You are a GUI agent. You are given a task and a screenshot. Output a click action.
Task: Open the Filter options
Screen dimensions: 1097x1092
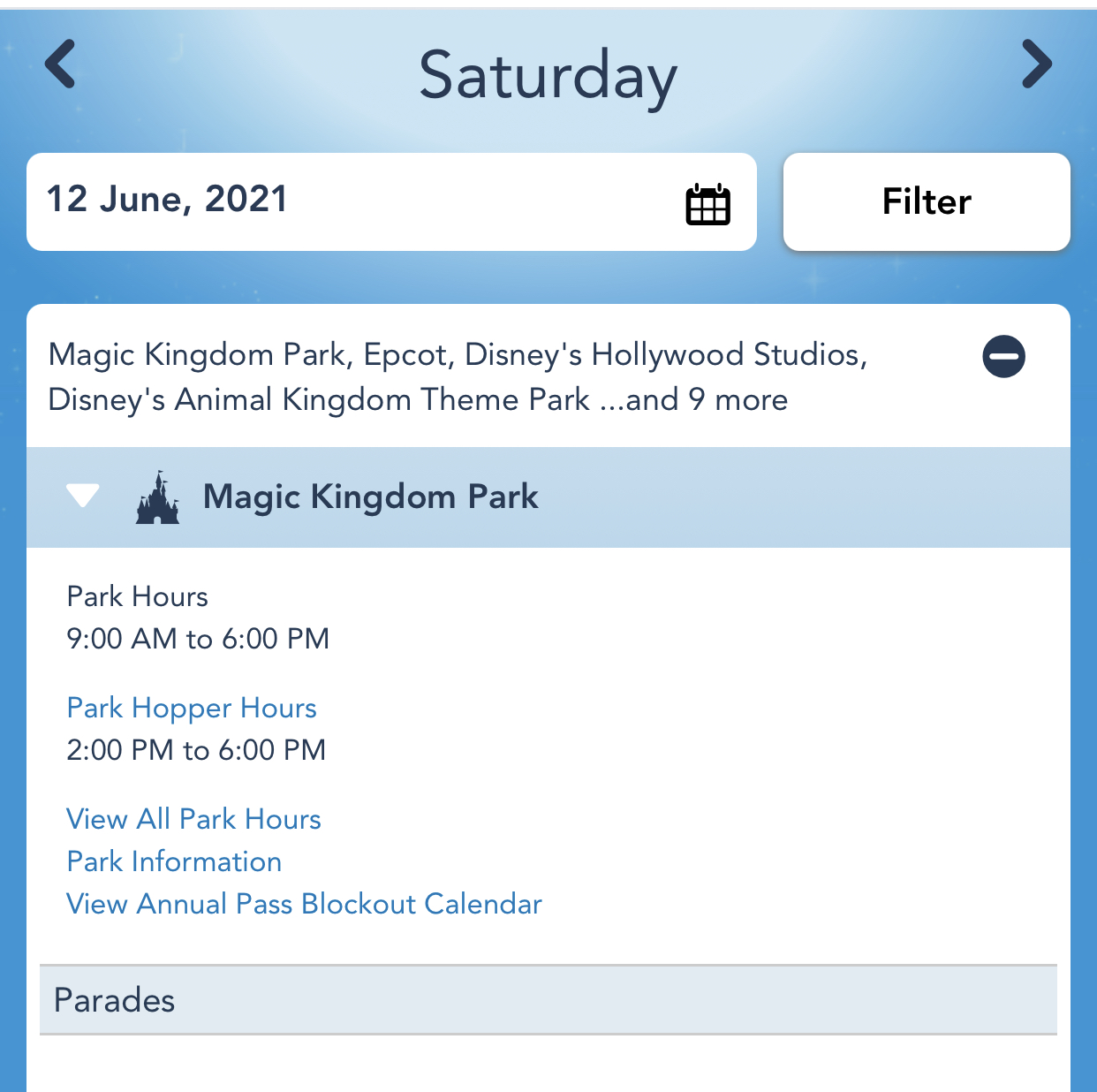tap(927, 202)
